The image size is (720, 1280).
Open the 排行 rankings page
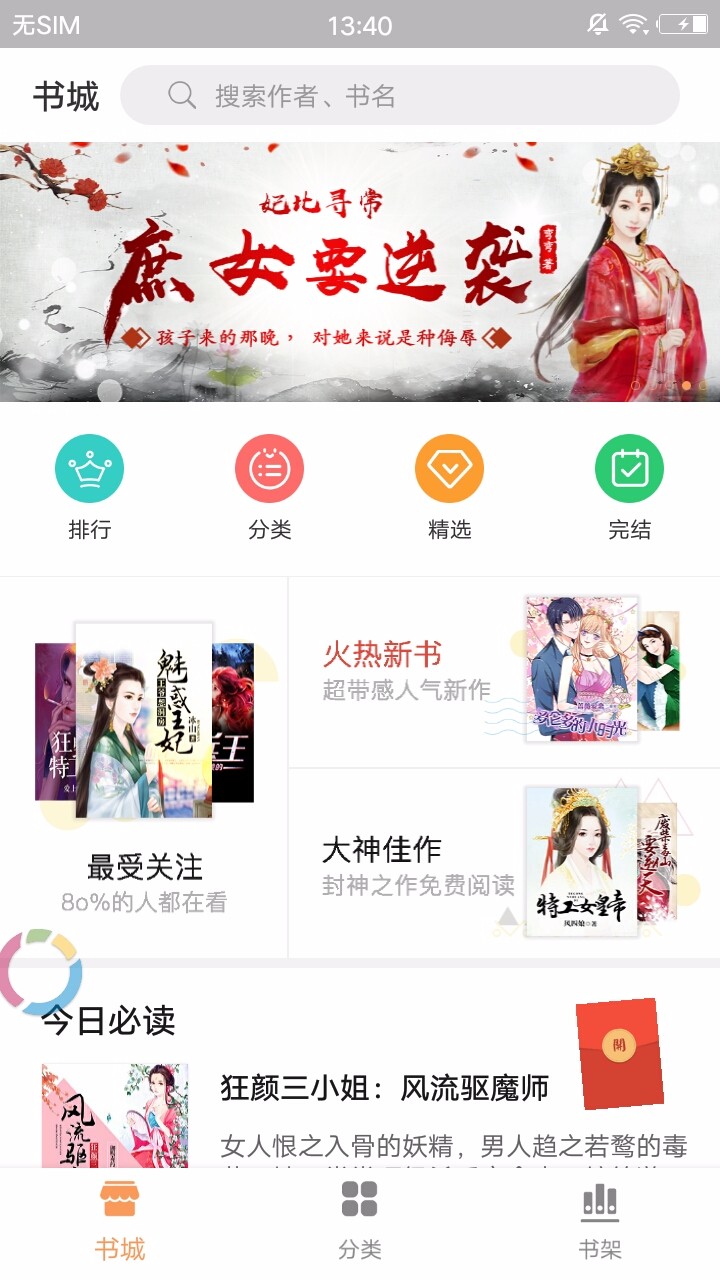[x=89, y=487]
